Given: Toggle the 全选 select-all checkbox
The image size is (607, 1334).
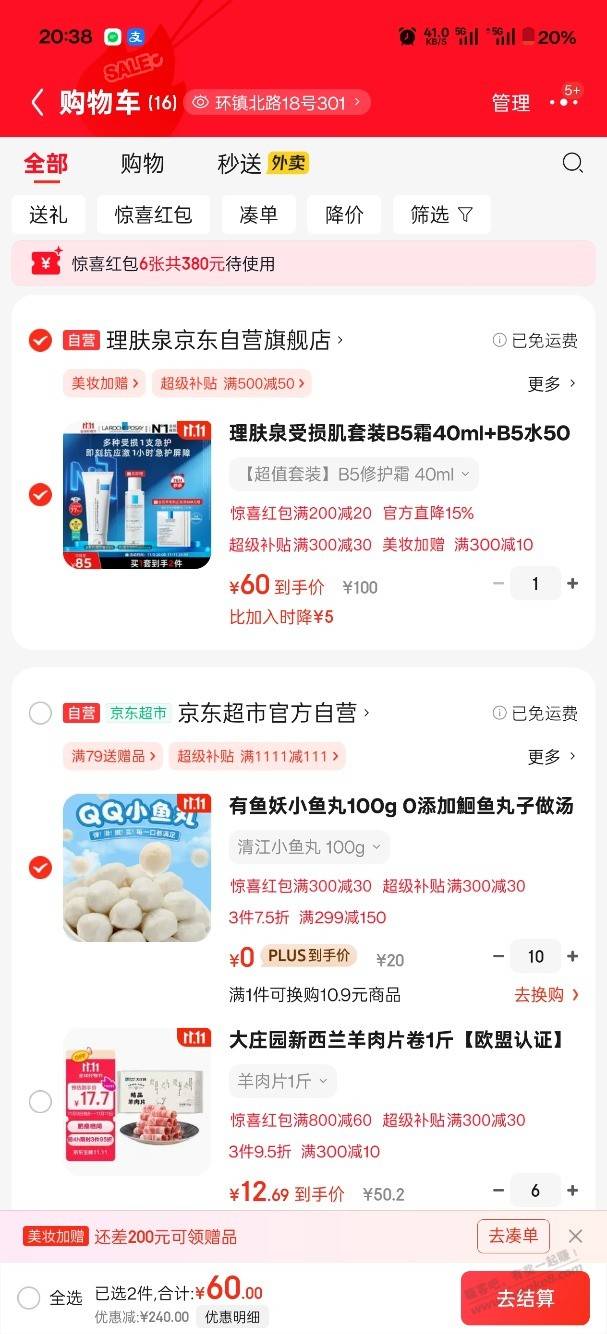Looking at the screenshot, I should (x=30, y=1298).
